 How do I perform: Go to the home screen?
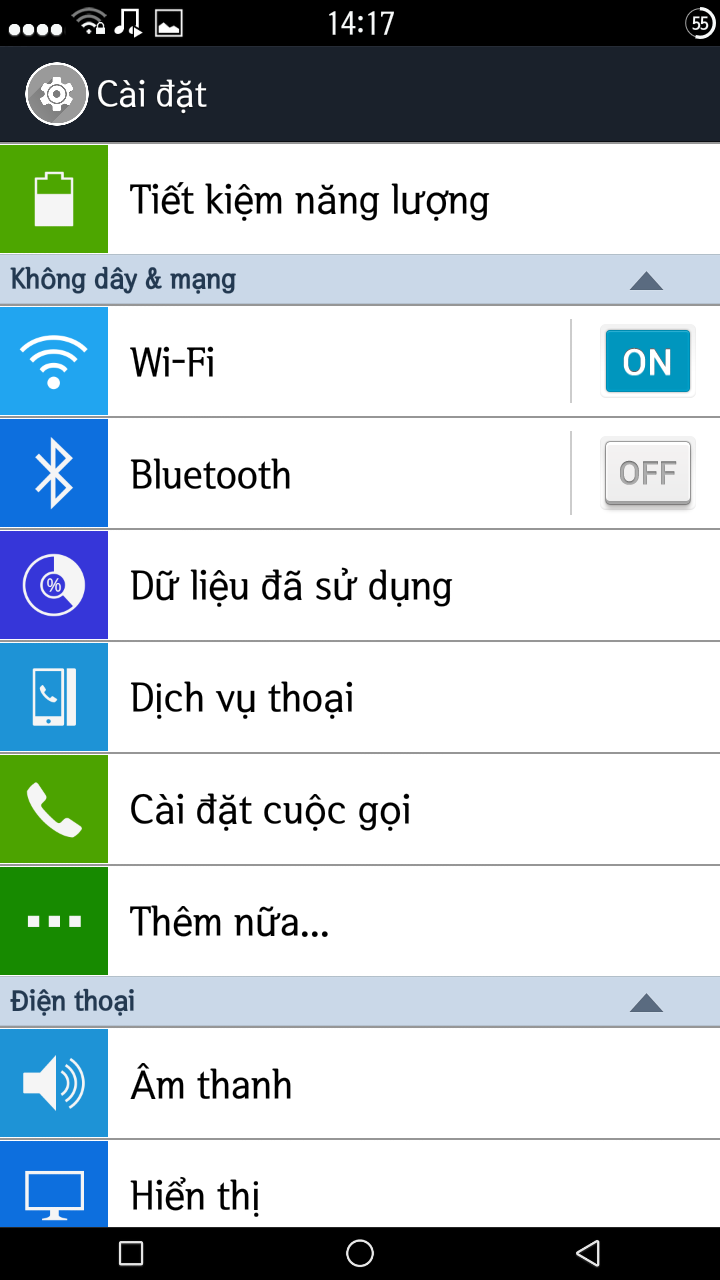(360, 1253)
